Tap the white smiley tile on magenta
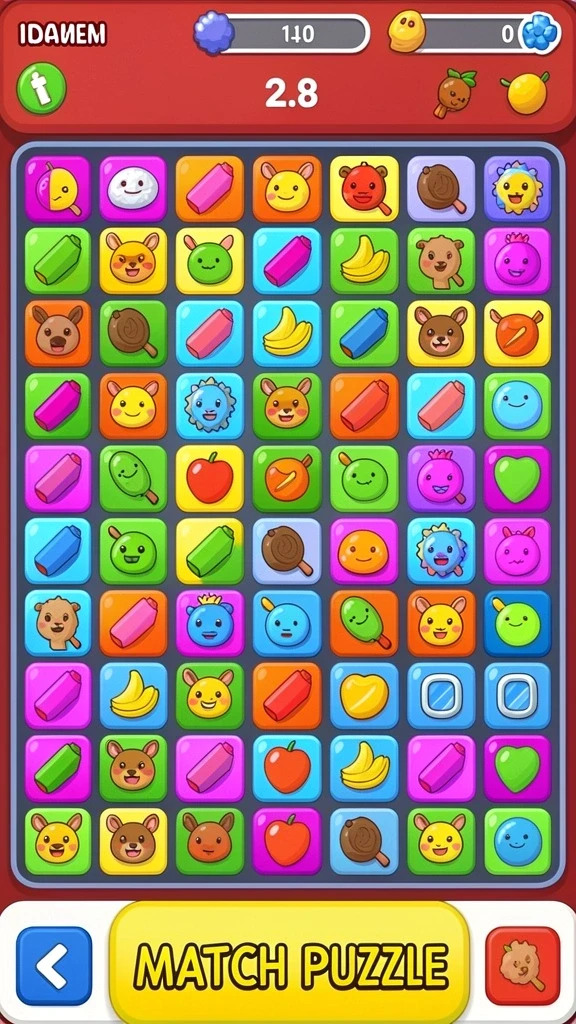This screenshot has height=1024, width=576. [133, 188]
